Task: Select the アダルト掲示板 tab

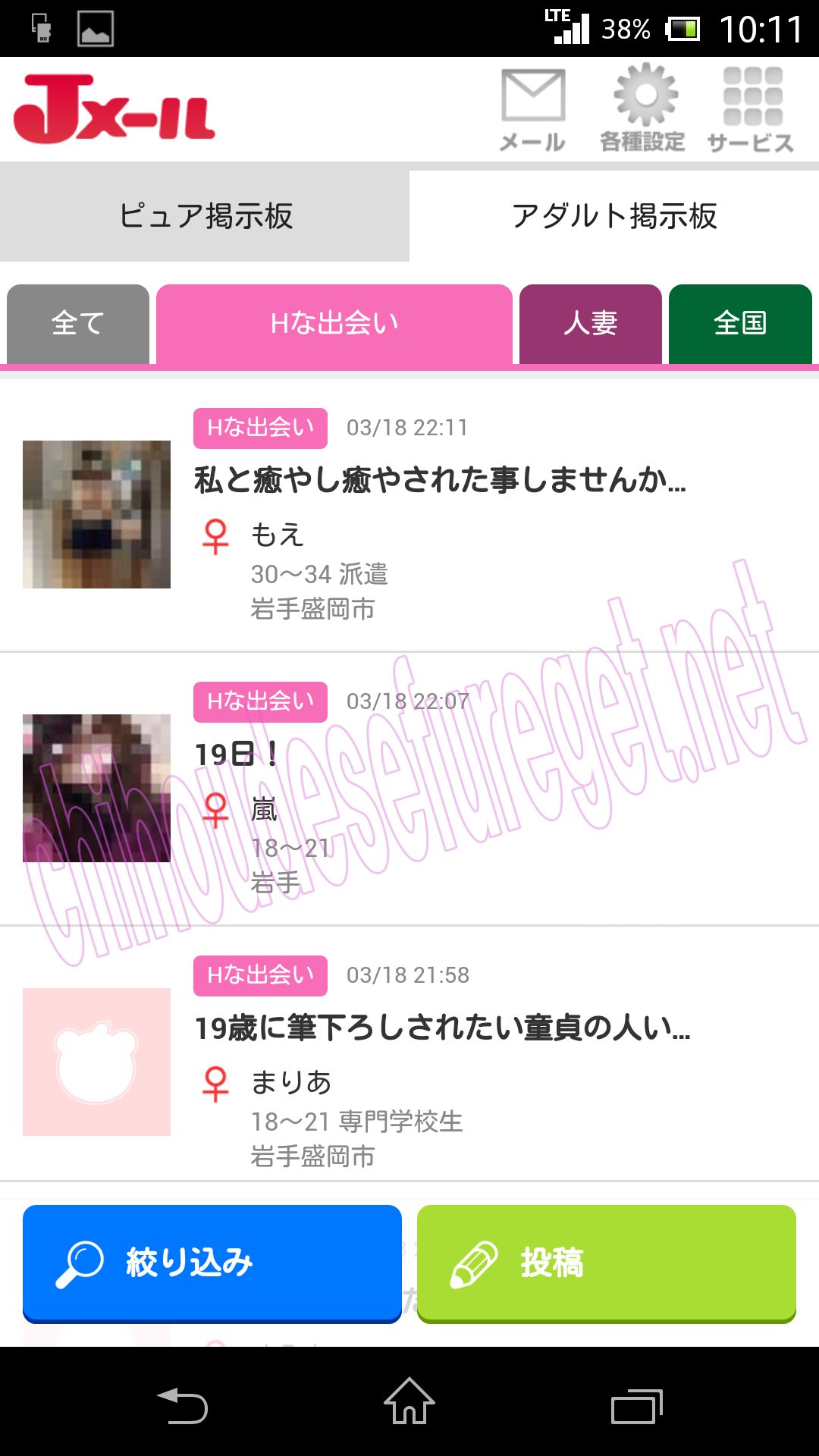Action: point(614,216)
